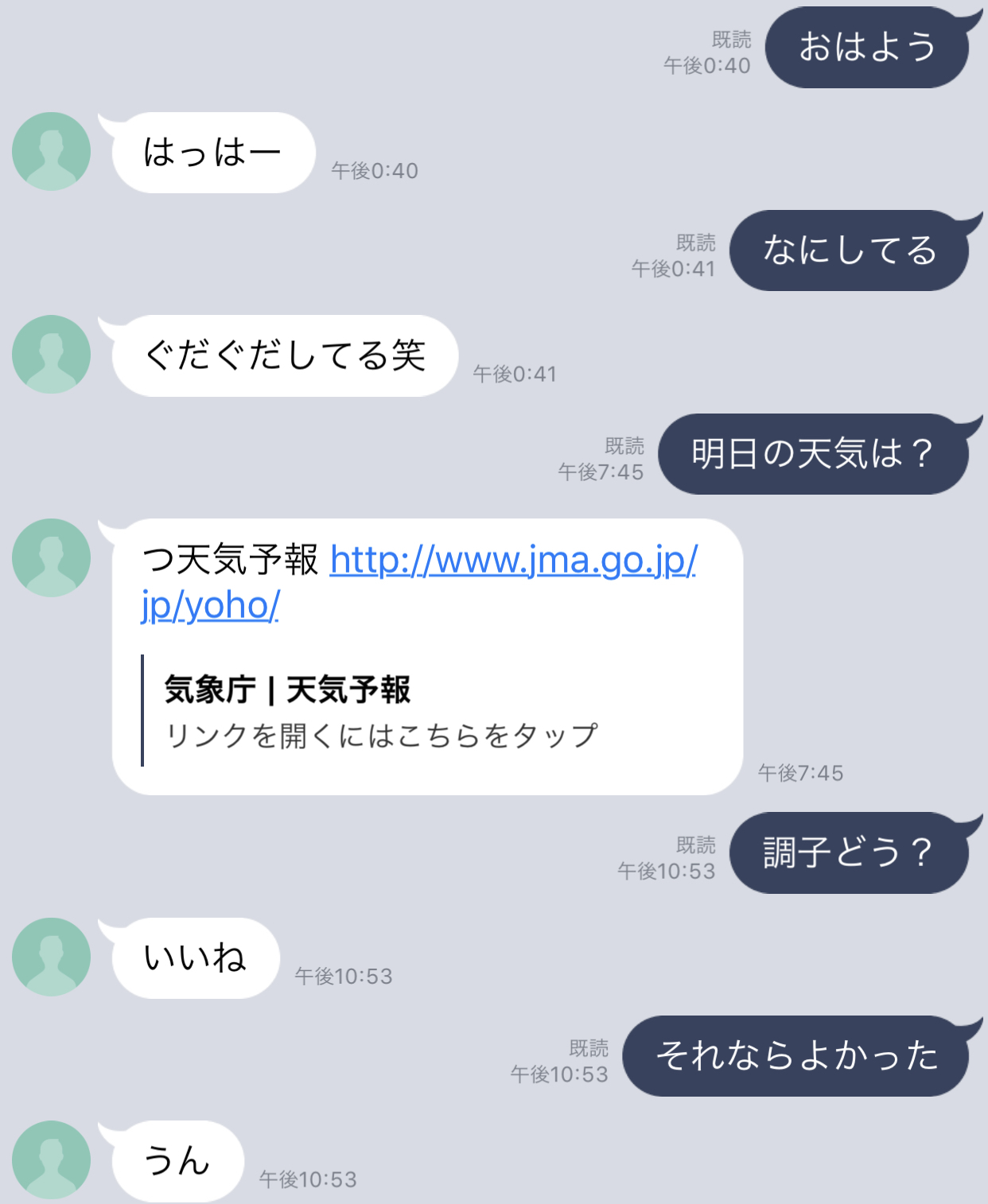Open profile avatar beside うん message

tap(52, 1160)
